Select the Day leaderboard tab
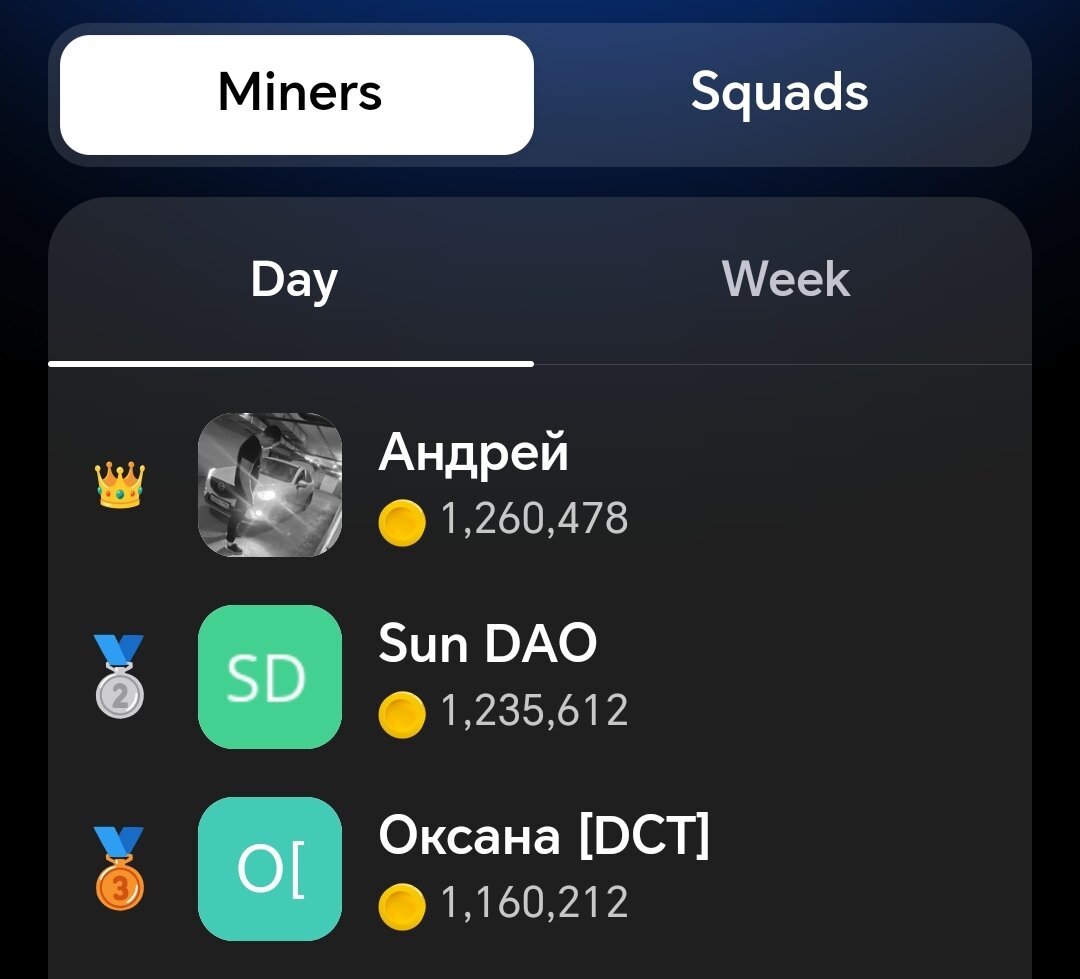This screenshot has width=1080, height=979. [x=292, y=281]
